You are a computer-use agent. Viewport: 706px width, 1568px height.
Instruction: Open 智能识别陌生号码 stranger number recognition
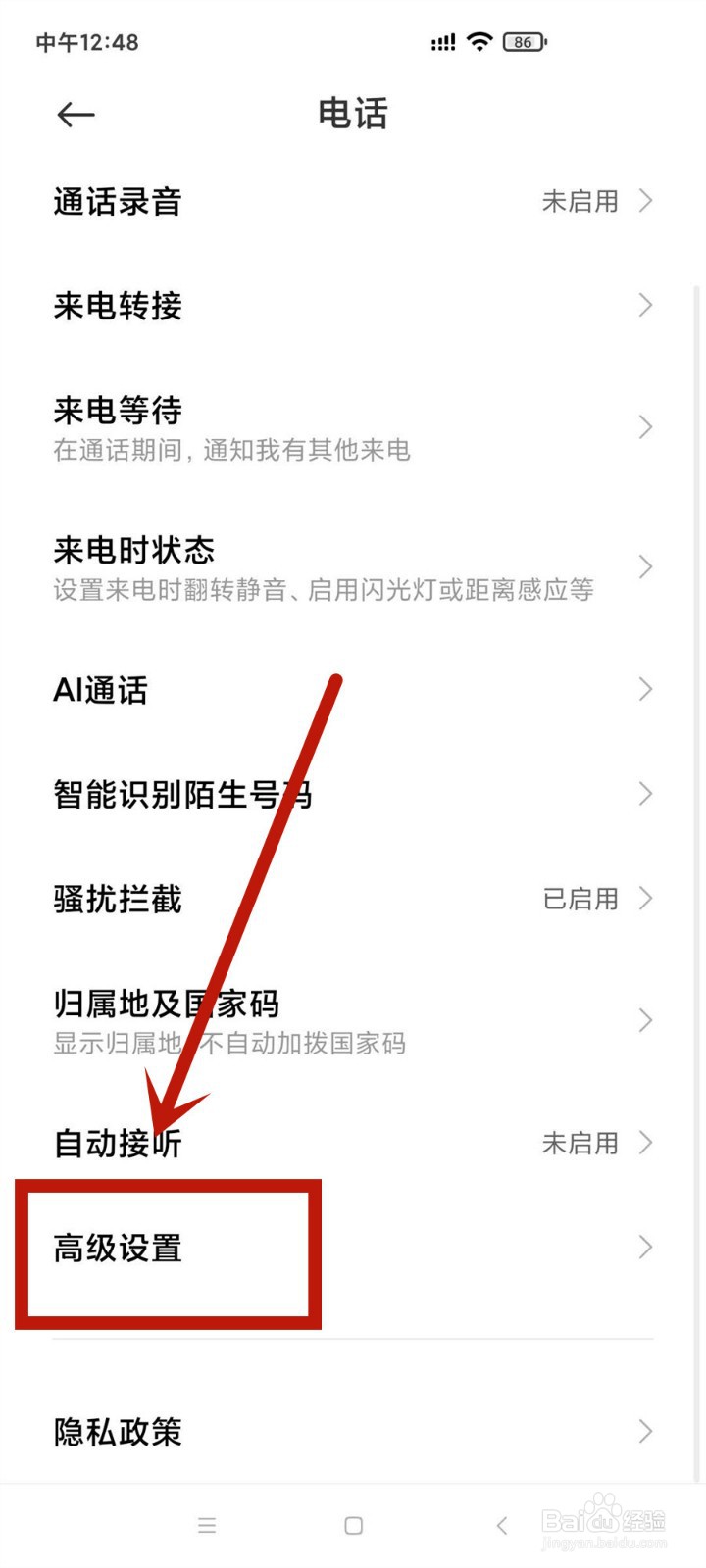coord(182,794)
